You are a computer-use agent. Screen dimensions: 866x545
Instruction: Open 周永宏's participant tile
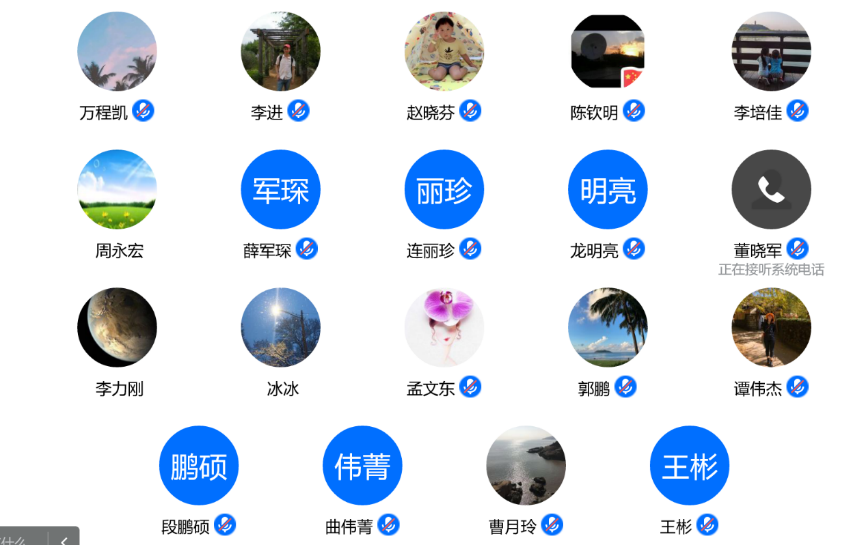coord(117,189)
